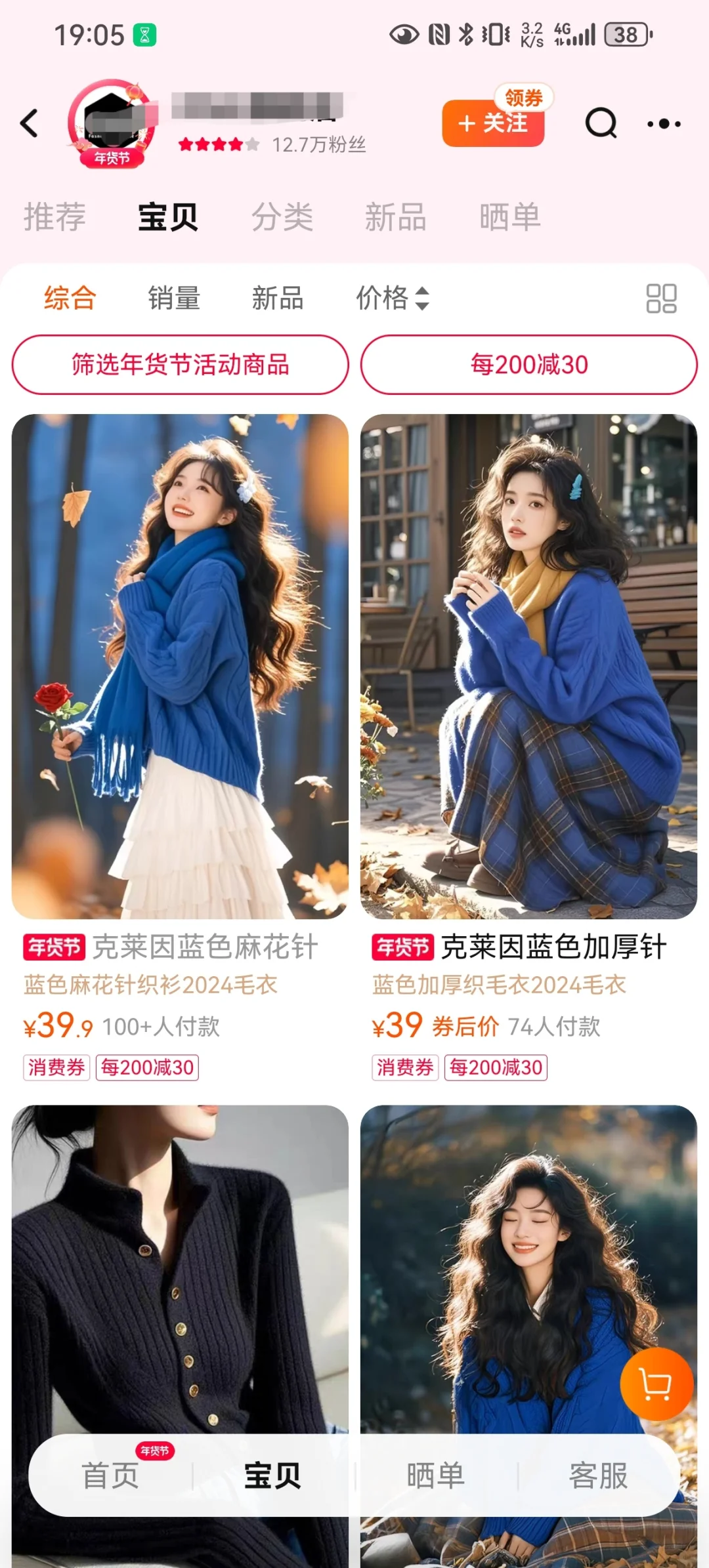The image size is (709, 1568).
Task: Open the orange shopping cart button
Action: pyautogui.click(x=656, y=1384)
